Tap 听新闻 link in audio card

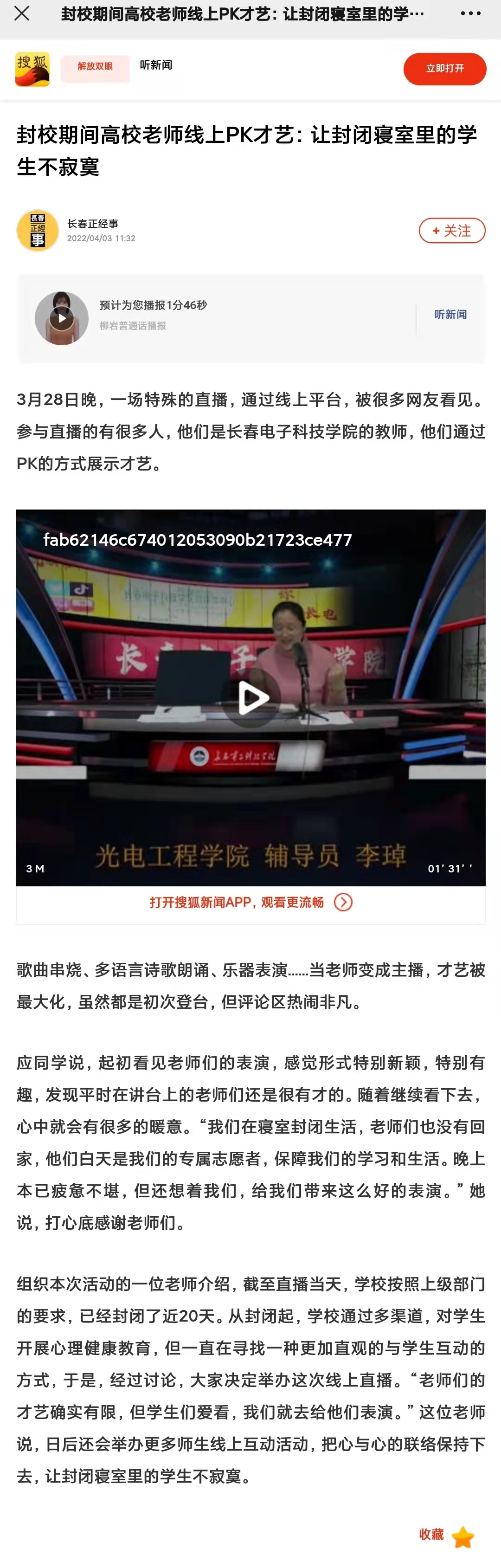(x=450, y=315)
